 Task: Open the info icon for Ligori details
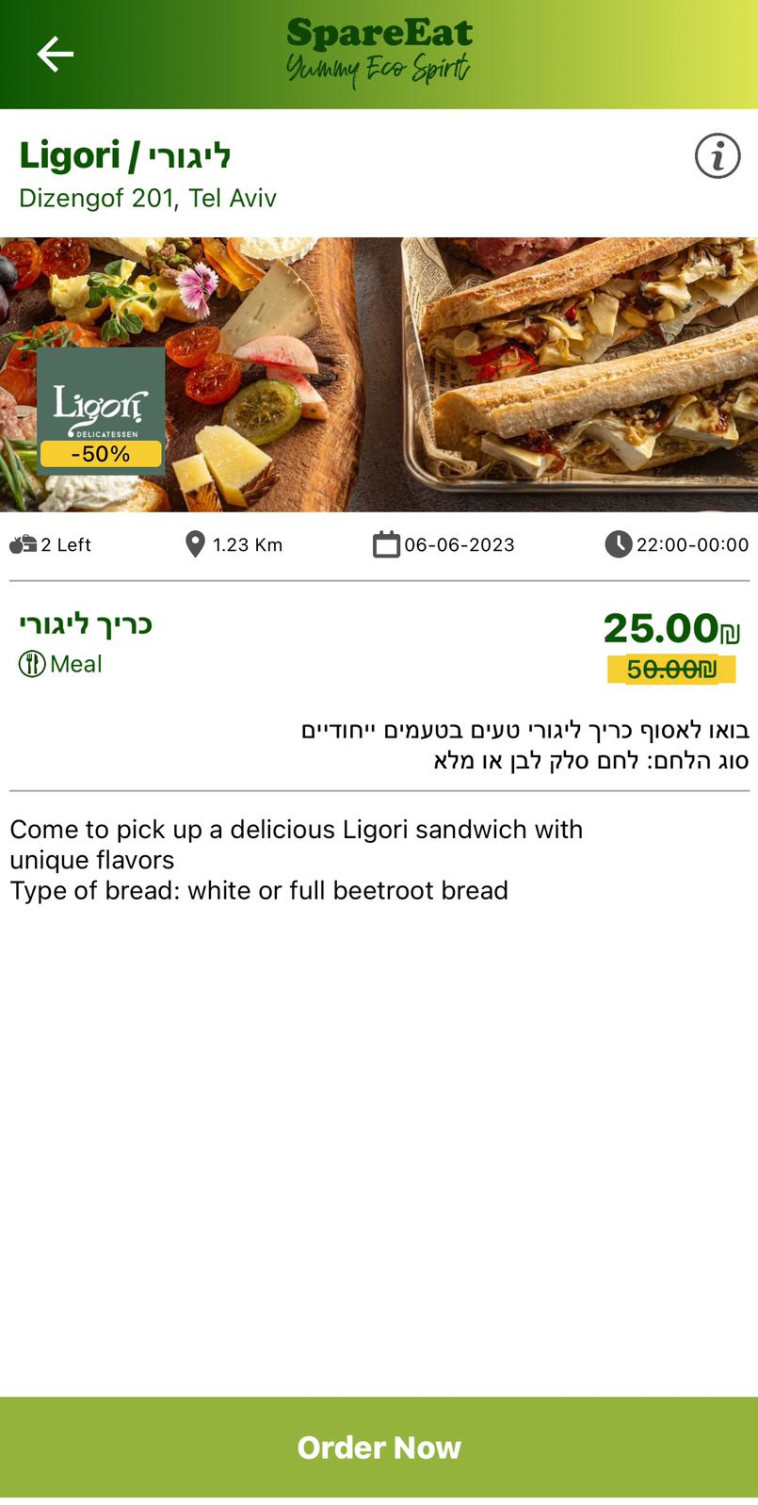[716, 155]
